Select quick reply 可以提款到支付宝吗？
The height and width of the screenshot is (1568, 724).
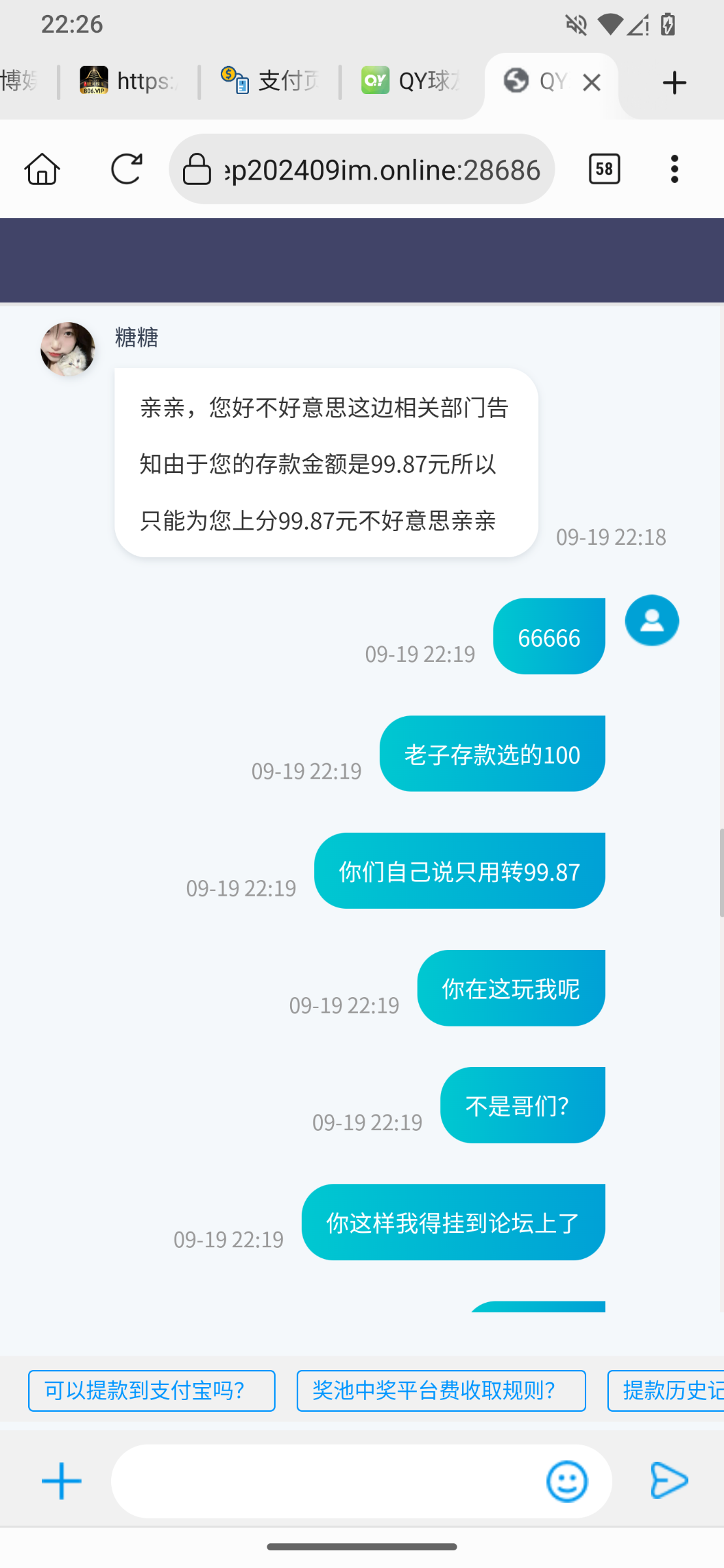coord(152,1390)
